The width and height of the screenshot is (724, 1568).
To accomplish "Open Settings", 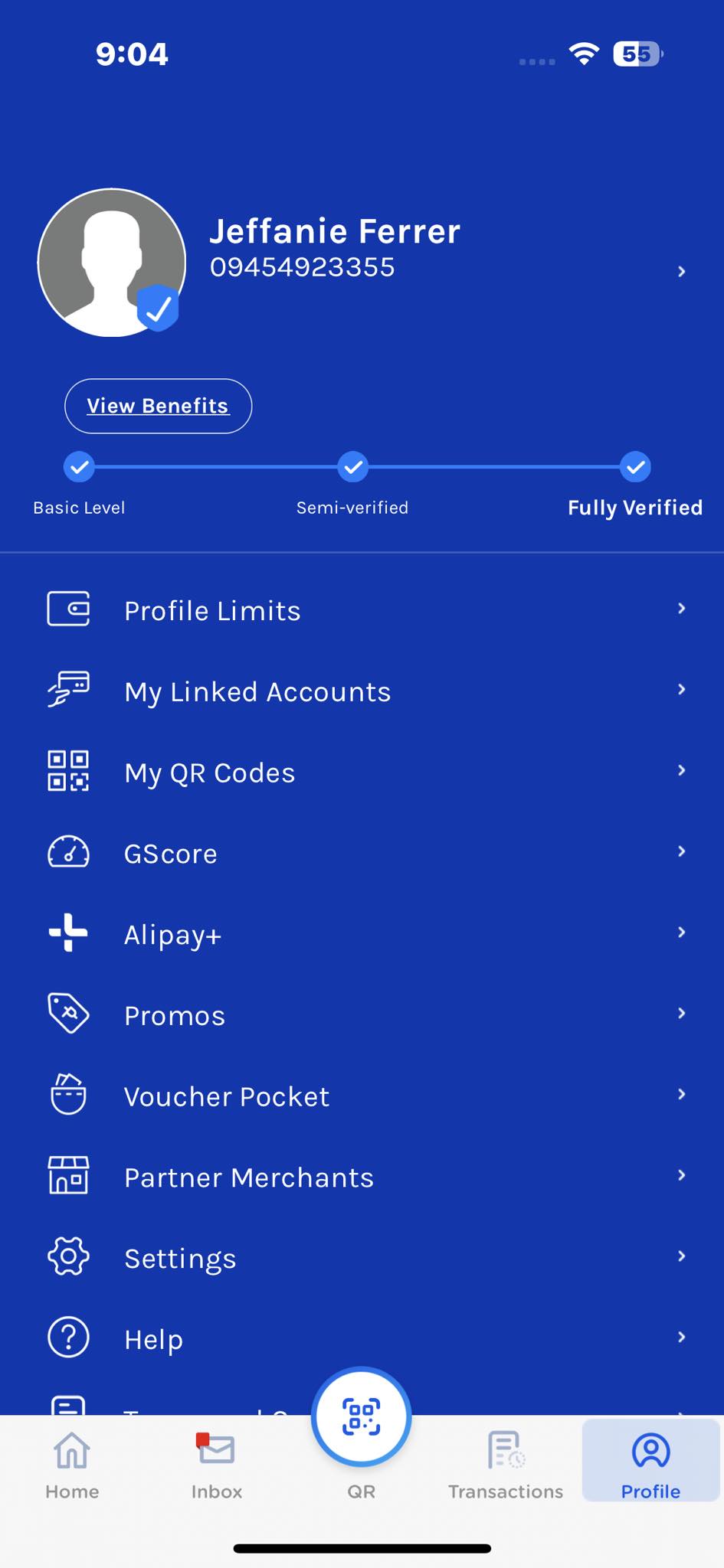I will [362, 1259].
